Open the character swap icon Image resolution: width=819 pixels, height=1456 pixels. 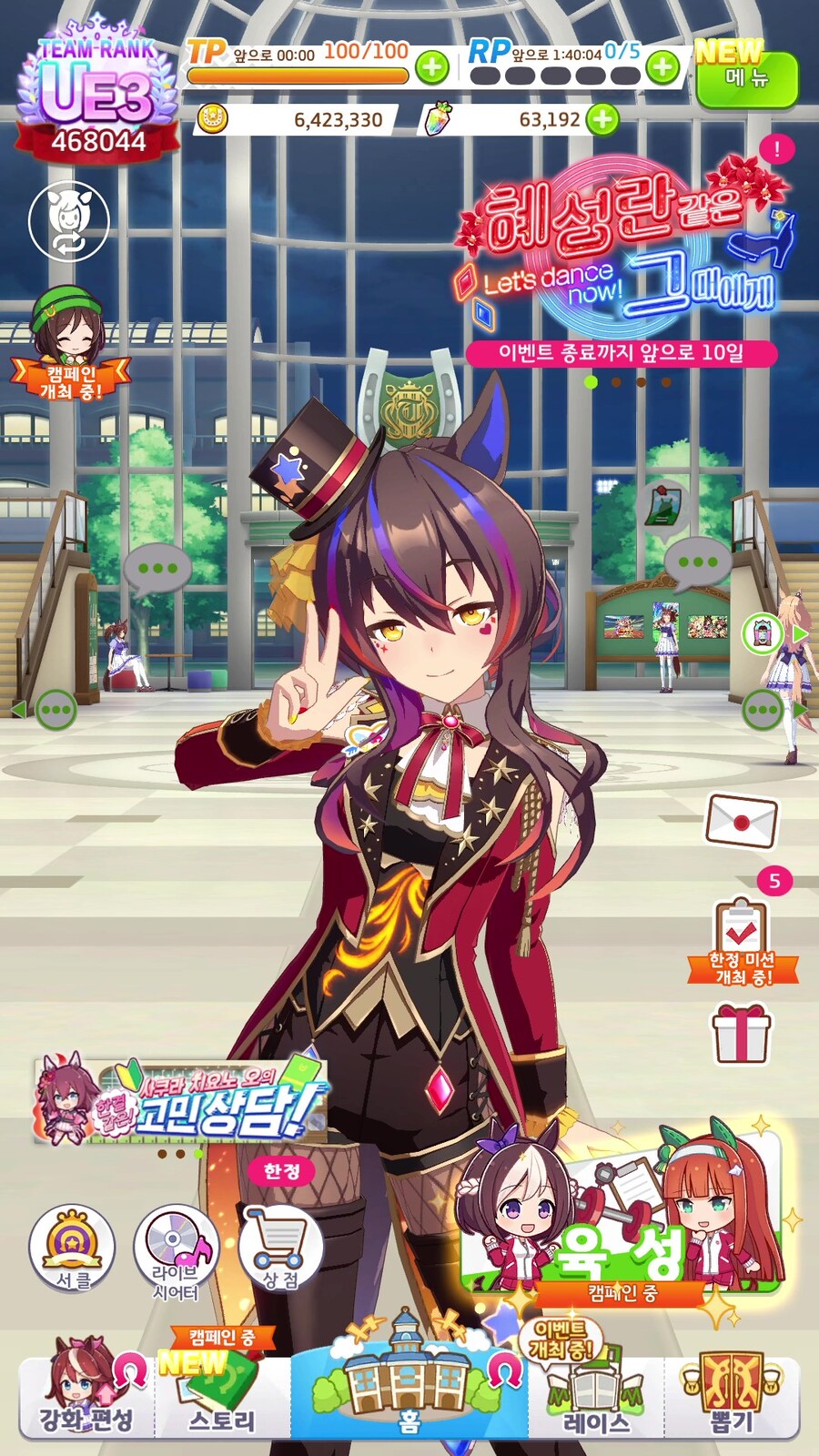(68, 221)
